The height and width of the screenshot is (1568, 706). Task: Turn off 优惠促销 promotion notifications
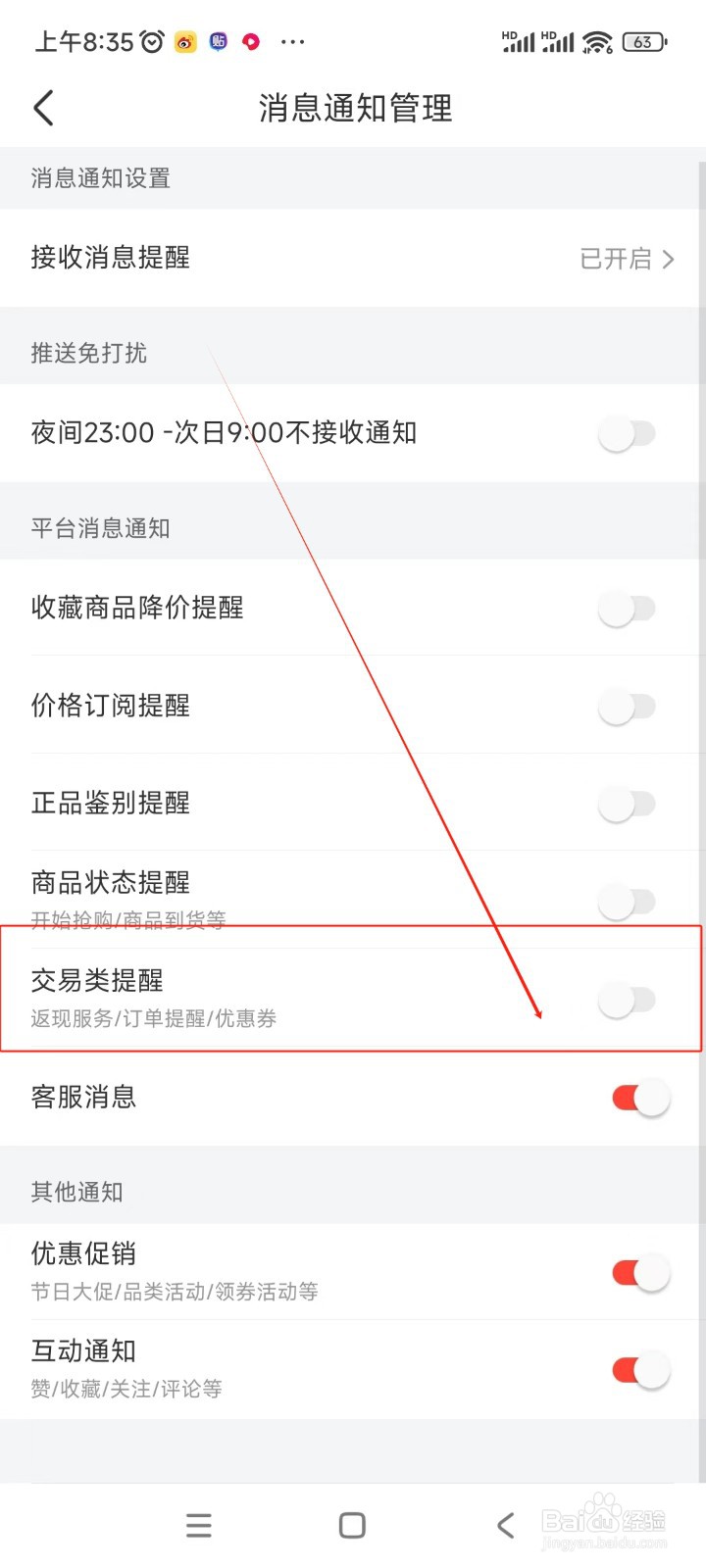[637, 1271]
